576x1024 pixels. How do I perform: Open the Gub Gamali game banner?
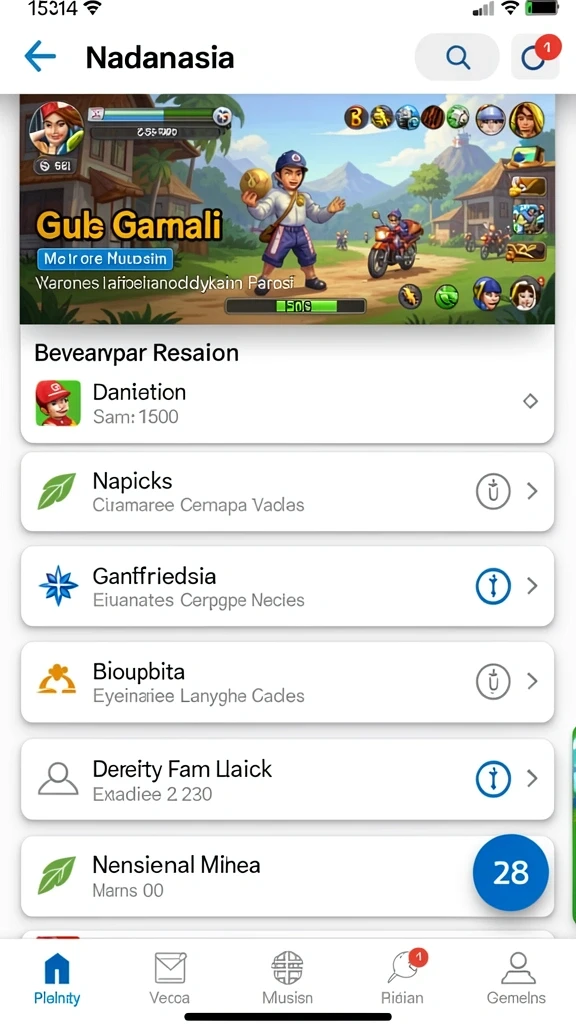pos(287,209)
